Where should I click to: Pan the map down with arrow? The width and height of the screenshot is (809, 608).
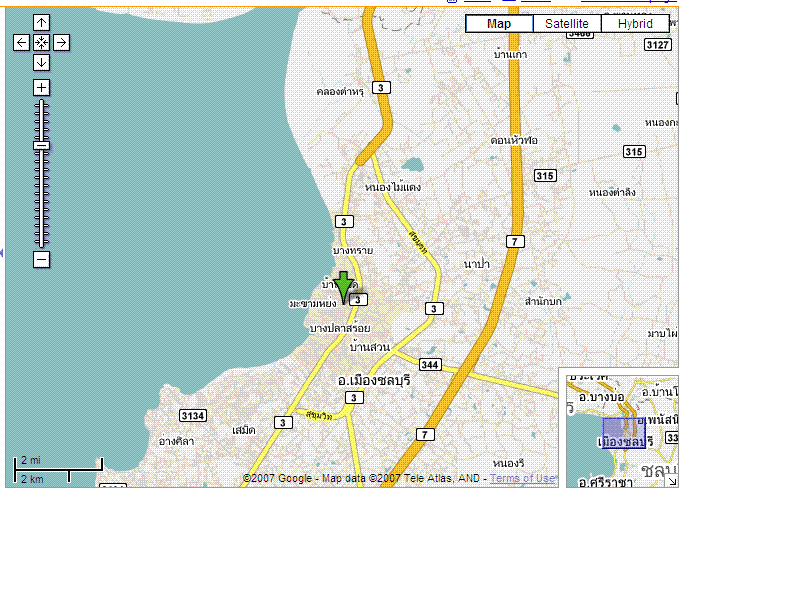point(41,62)
